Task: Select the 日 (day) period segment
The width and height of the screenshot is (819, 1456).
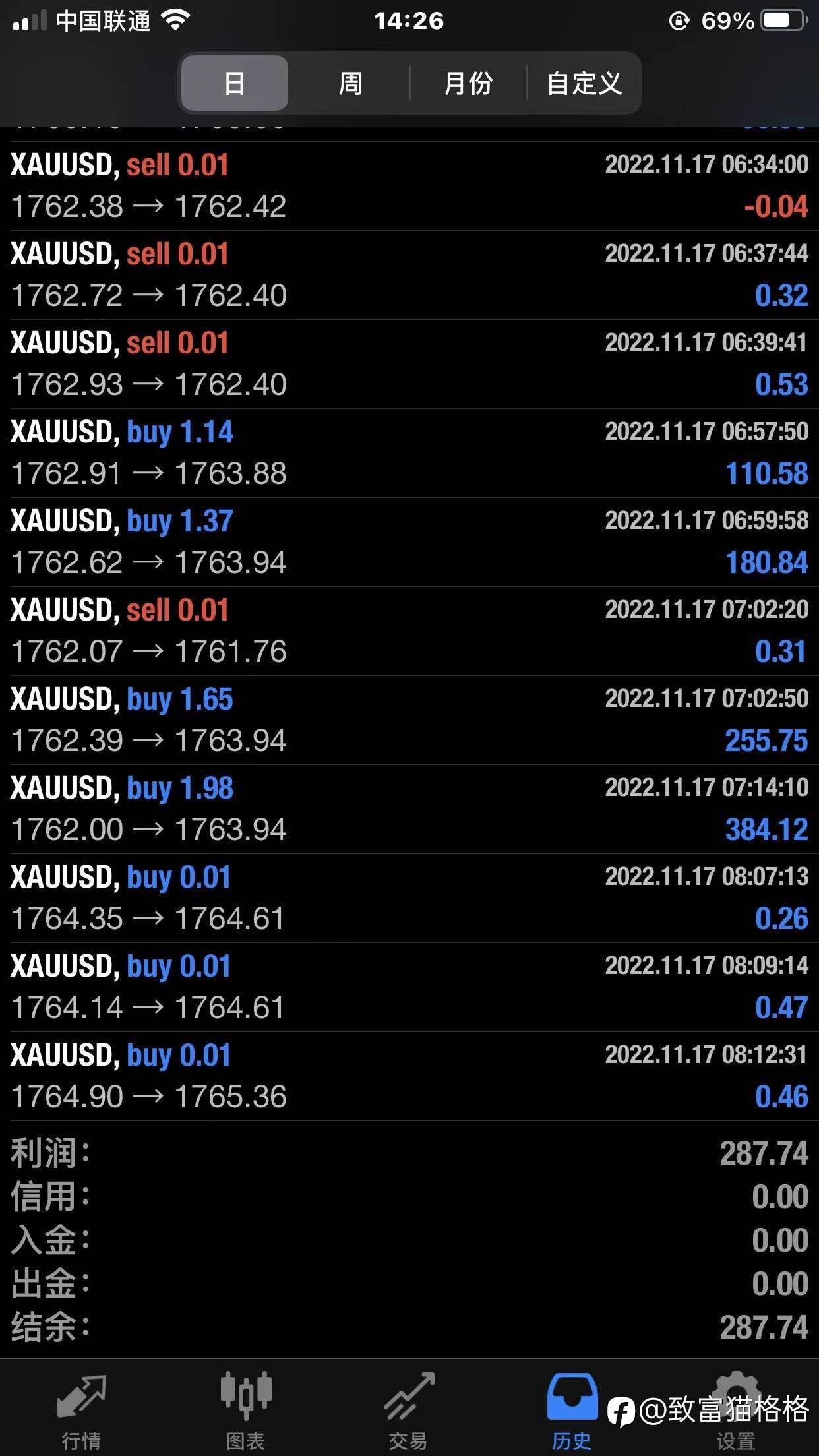Action: click(x=235, y=83)
